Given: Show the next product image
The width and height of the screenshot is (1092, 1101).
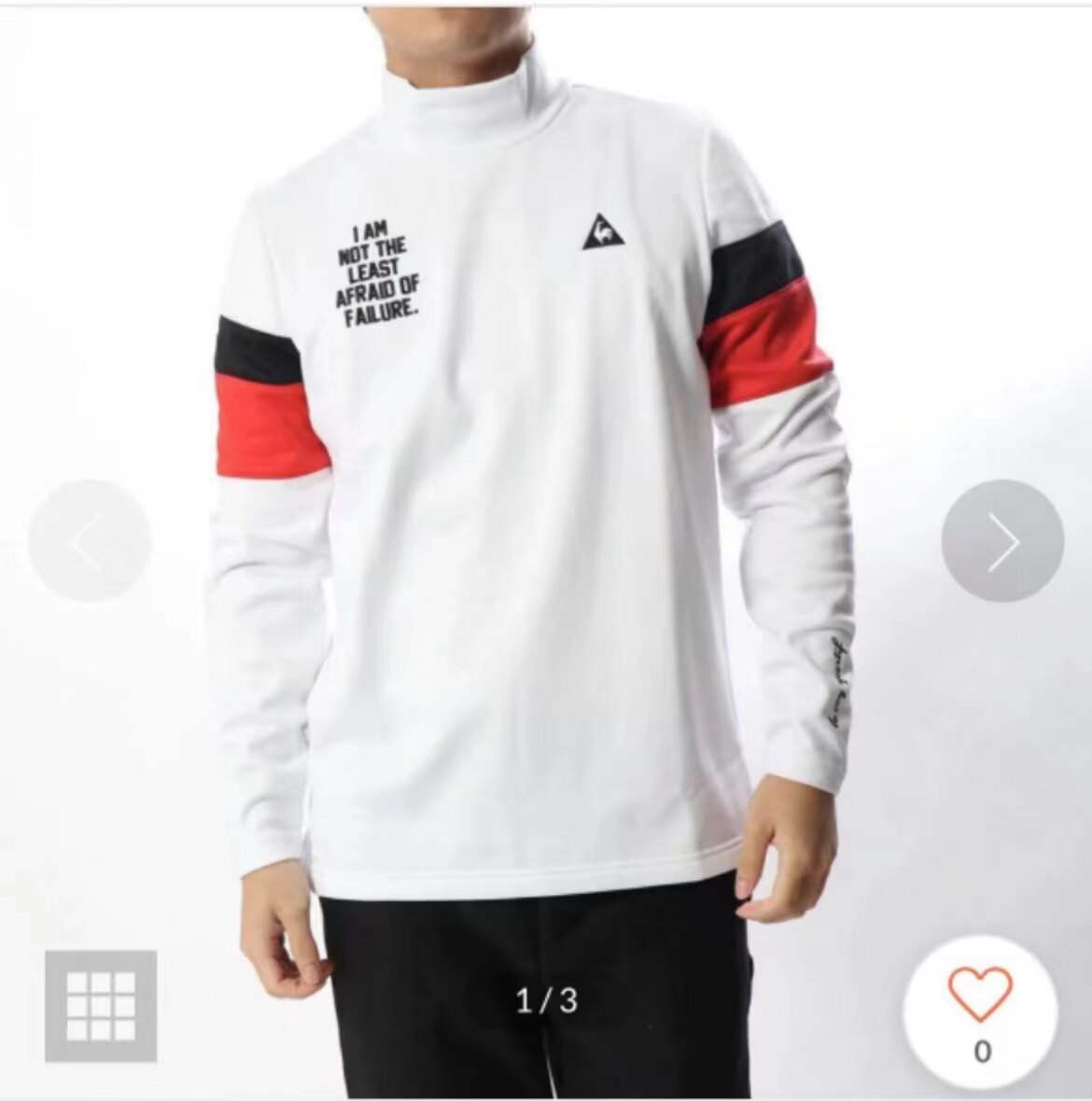Looking at the screenshot, I should [1002, 540].
